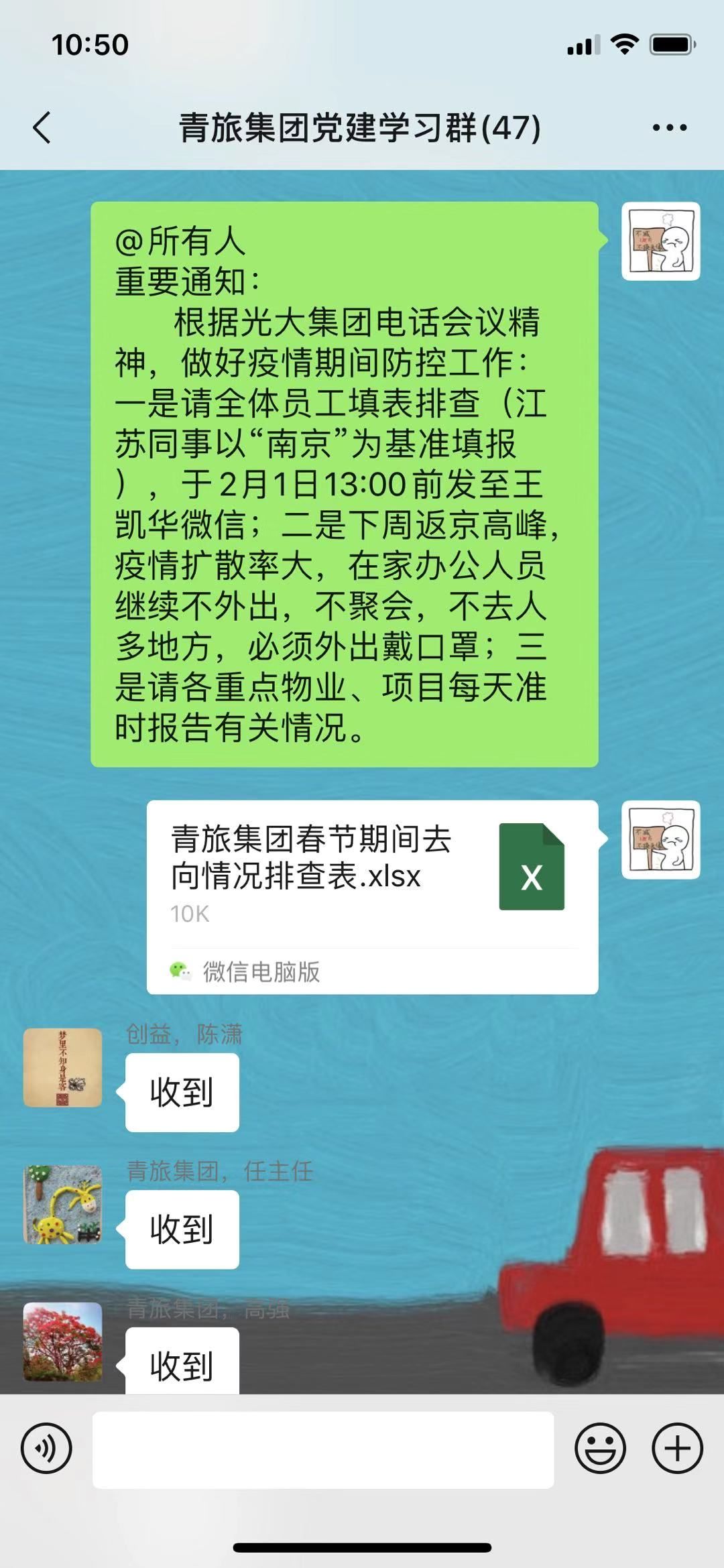Tap the message text field
This screenshot has width=724, height=1568.
pos(322,1449)
